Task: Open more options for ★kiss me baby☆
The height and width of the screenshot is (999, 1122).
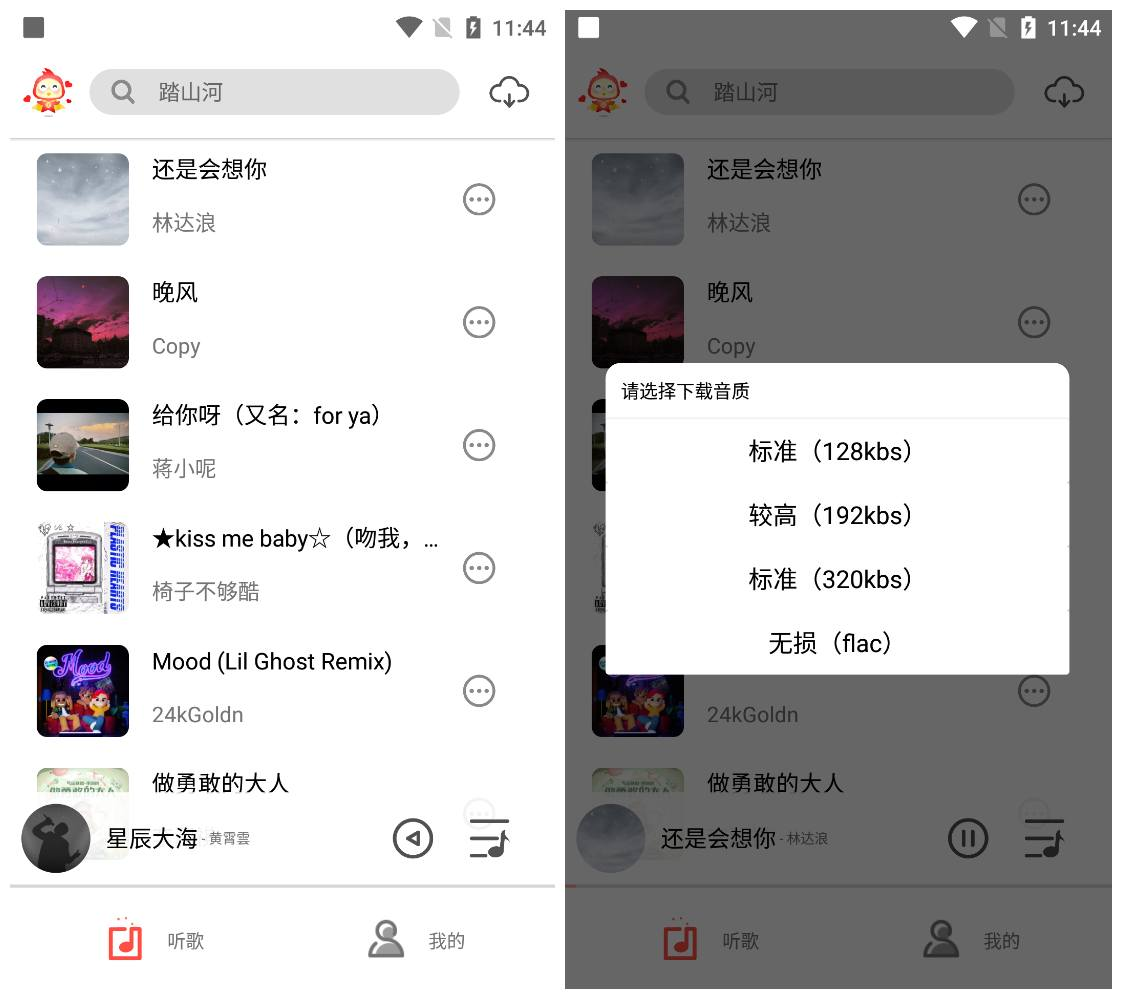Action: pyautogui.click(x=479, y=568)
